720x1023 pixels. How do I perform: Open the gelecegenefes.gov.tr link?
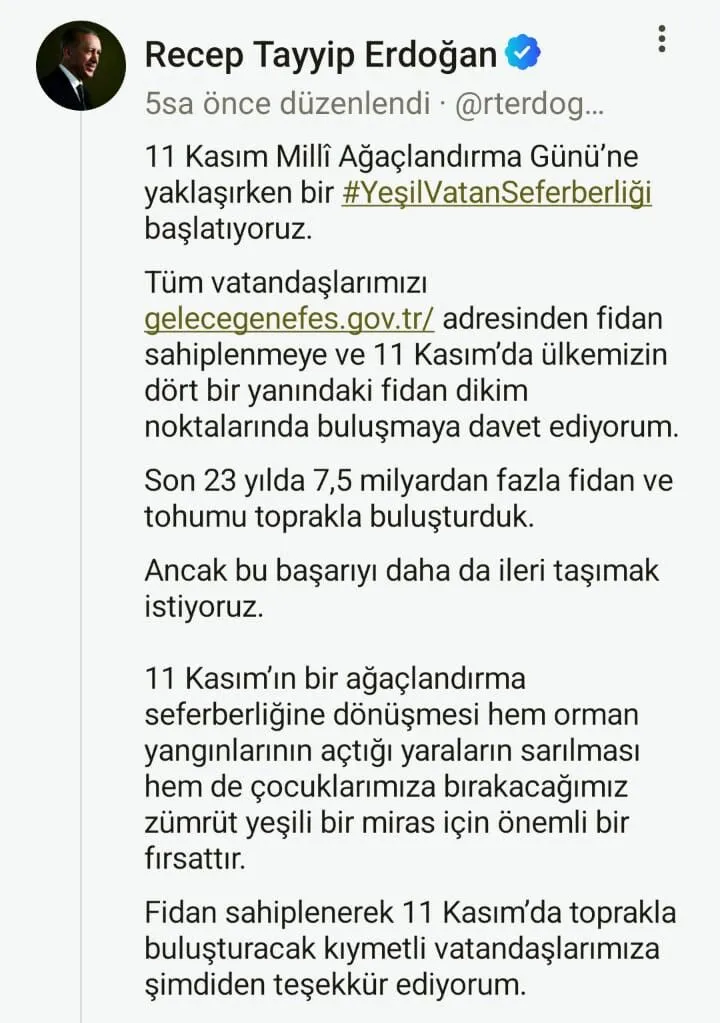290,319
